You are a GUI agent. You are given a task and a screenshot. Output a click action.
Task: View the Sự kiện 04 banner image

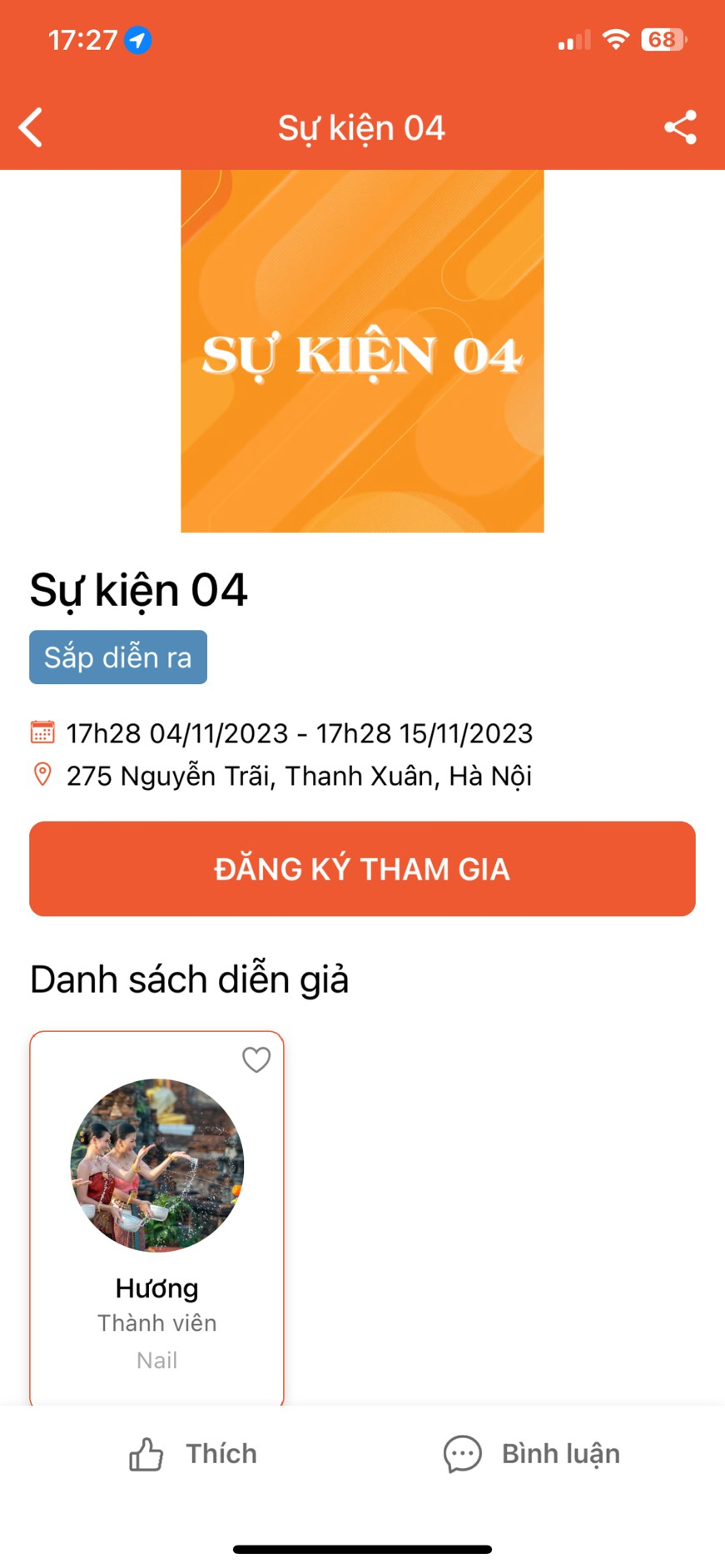[x=362, y=351]
